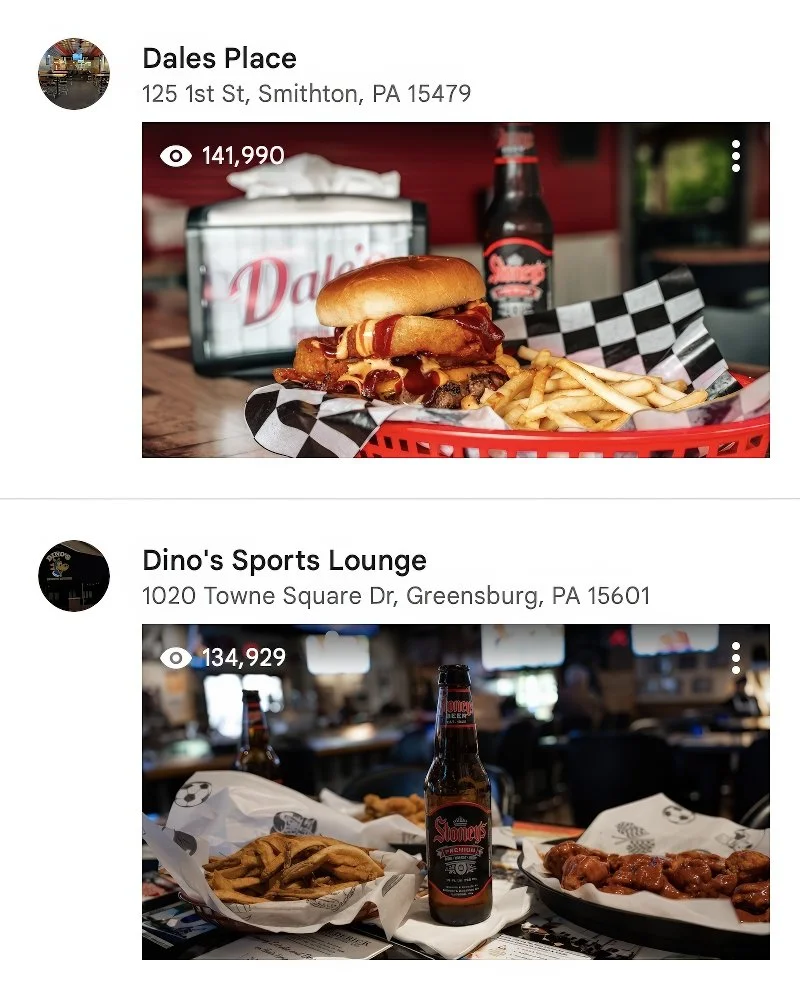Open the overflow menu on Dino's Sports Lounge photo
Screen dimensions: 800x994
tap(736, 658)
